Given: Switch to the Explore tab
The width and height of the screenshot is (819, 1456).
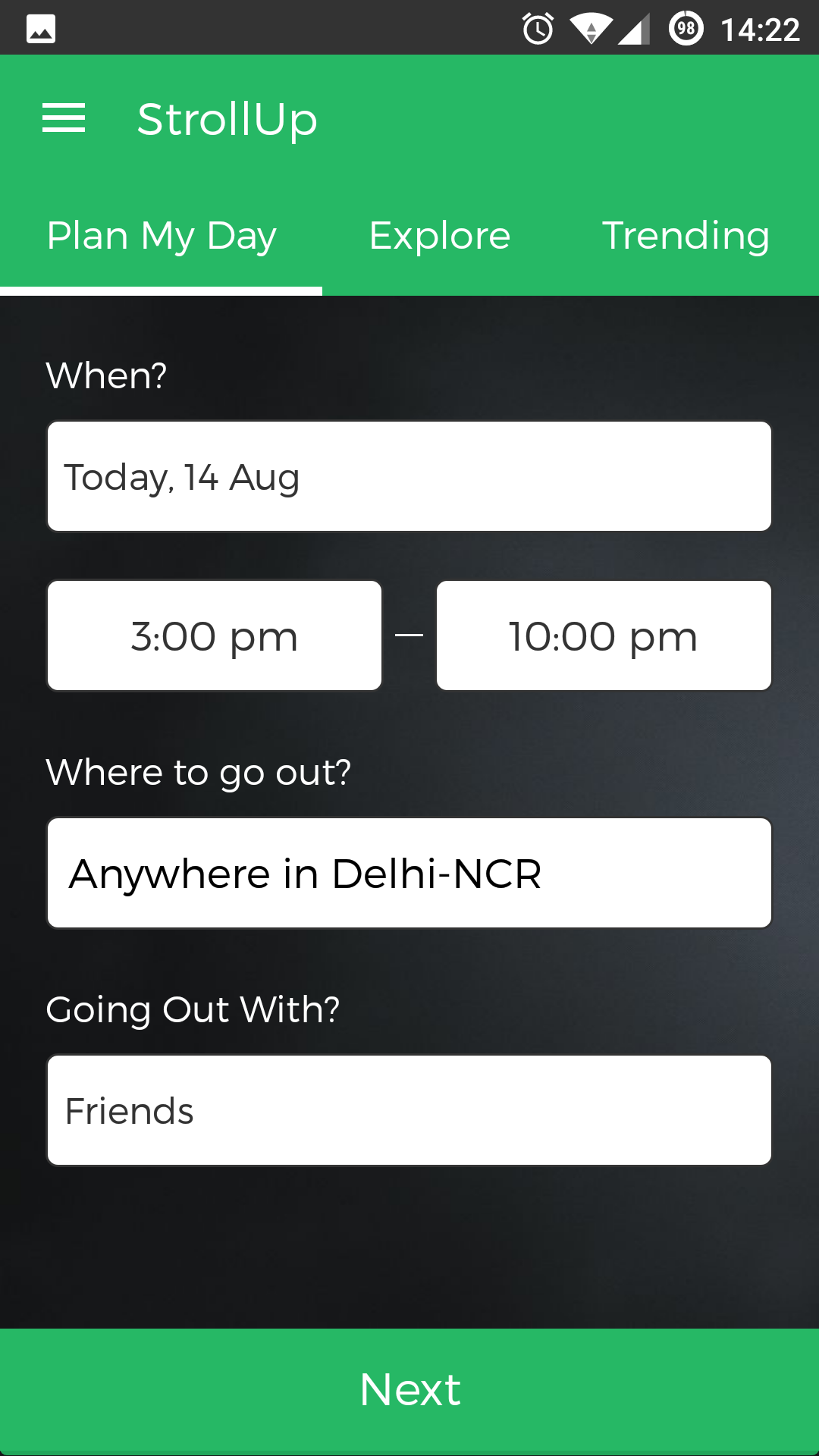Looking at the screenshot, I should point(440,236).
